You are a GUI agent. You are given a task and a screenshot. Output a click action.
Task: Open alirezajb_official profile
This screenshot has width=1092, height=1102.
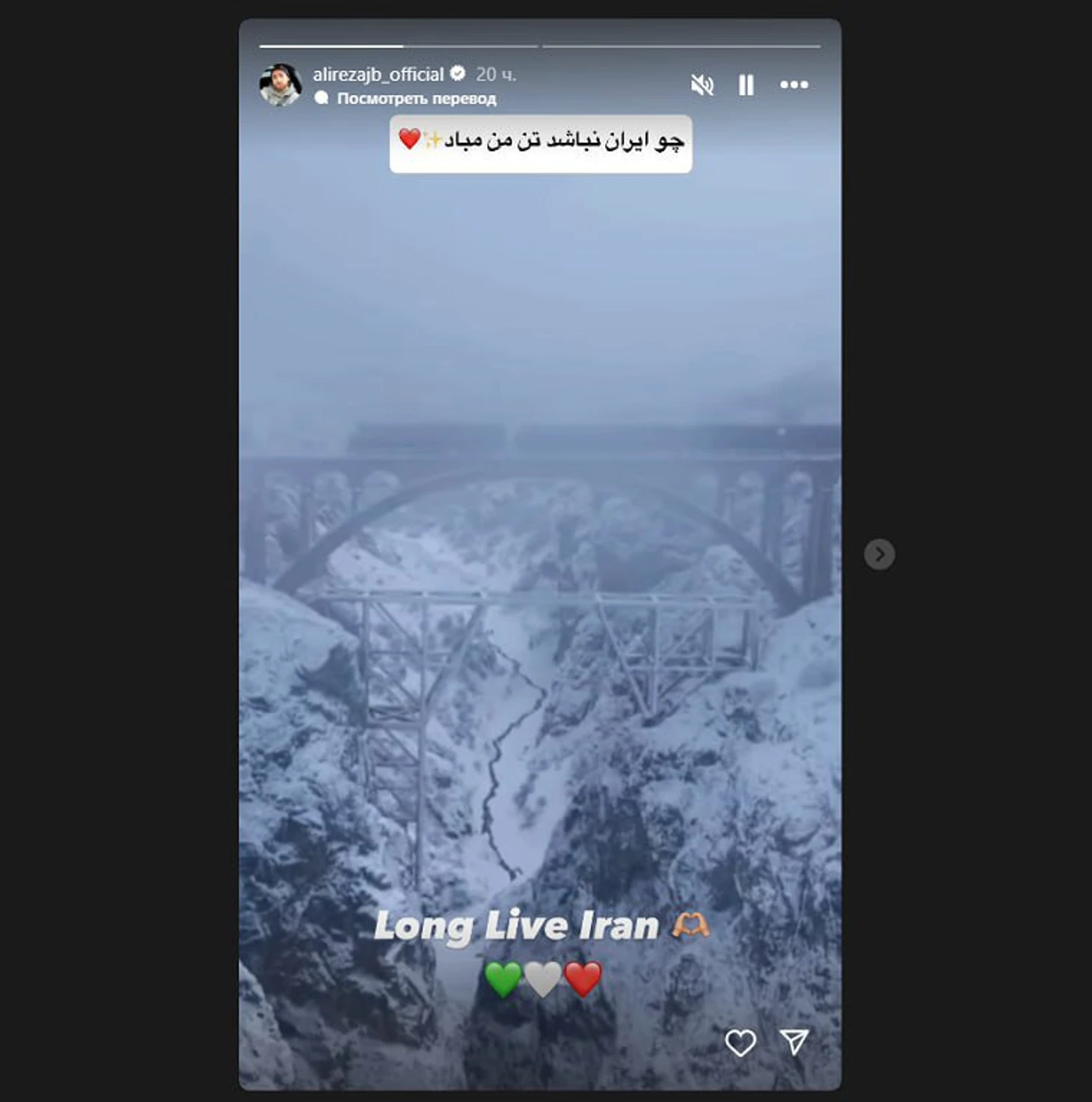[378, 75]
